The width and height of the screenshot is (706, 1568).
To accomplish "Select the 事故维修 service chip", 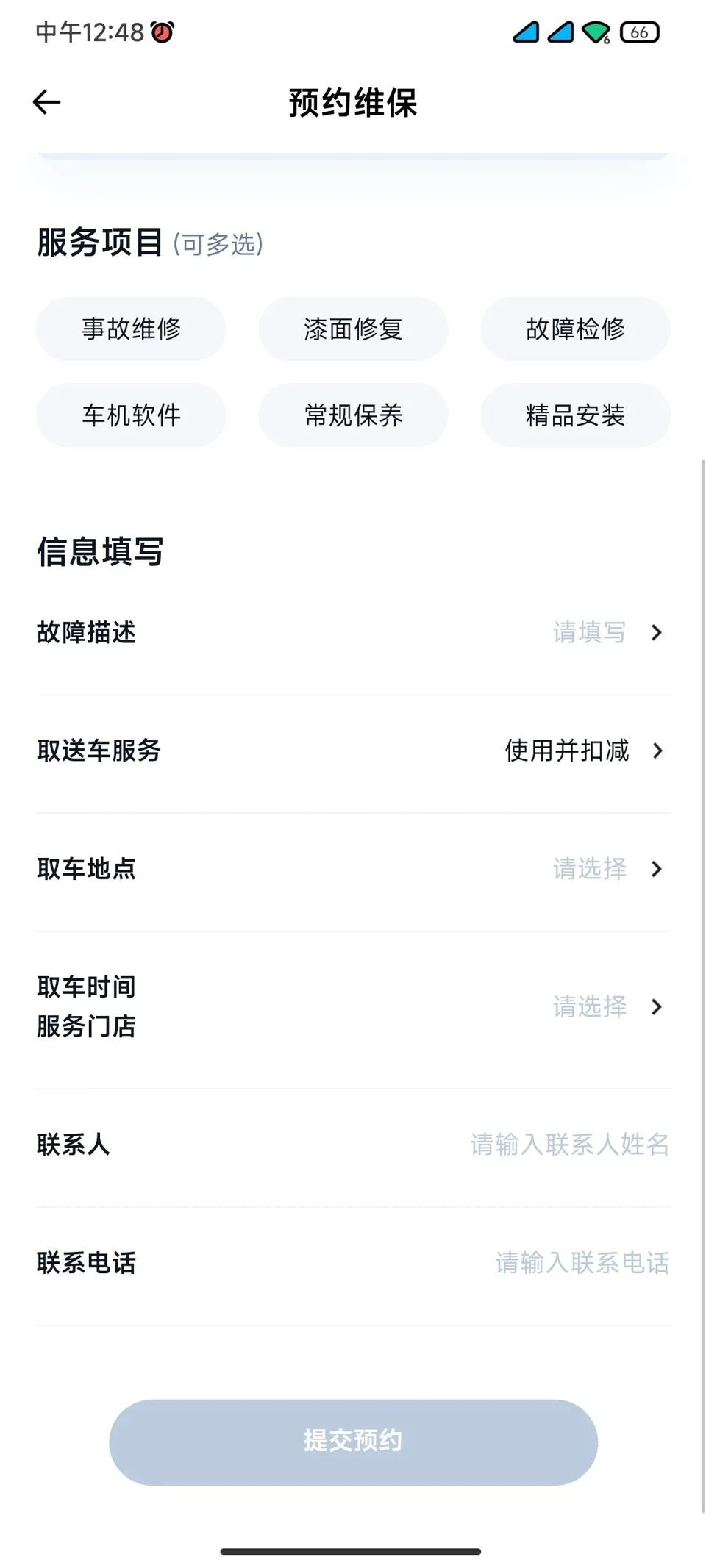I will [x=131, y=329].
